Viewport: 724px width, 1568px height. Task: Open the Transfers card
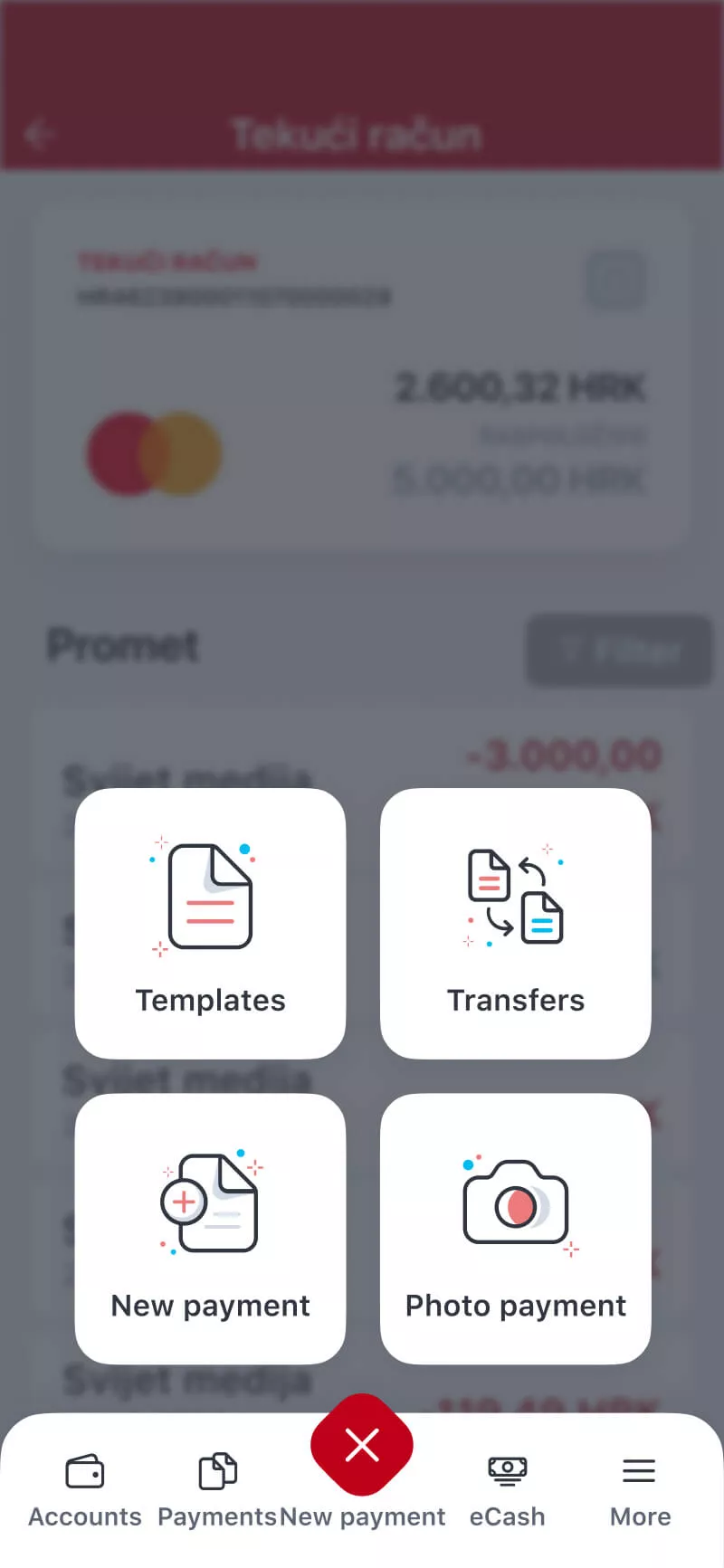pos(515,923)
